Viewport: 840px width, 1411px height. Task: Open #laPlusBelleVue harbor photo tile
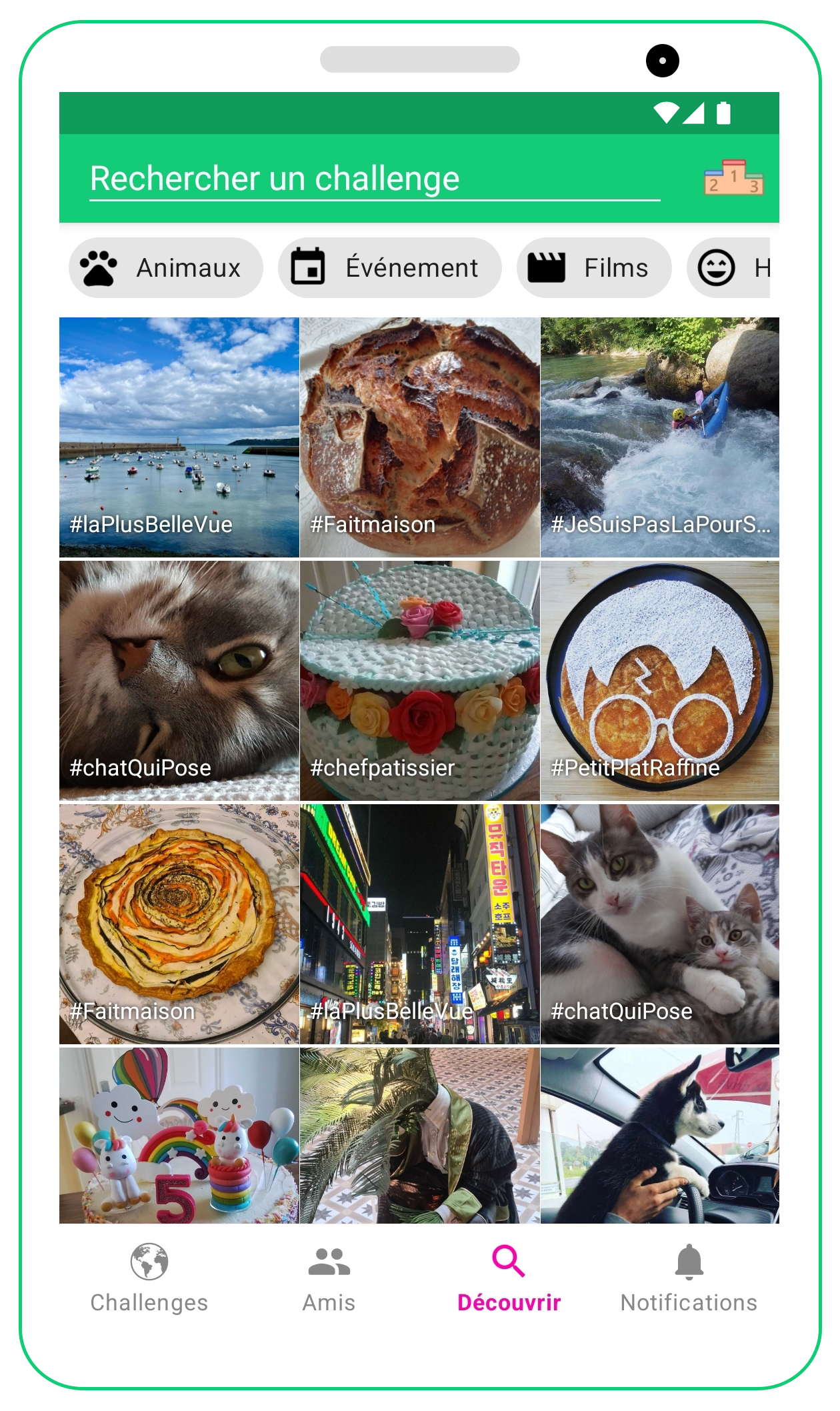point(179,437)
